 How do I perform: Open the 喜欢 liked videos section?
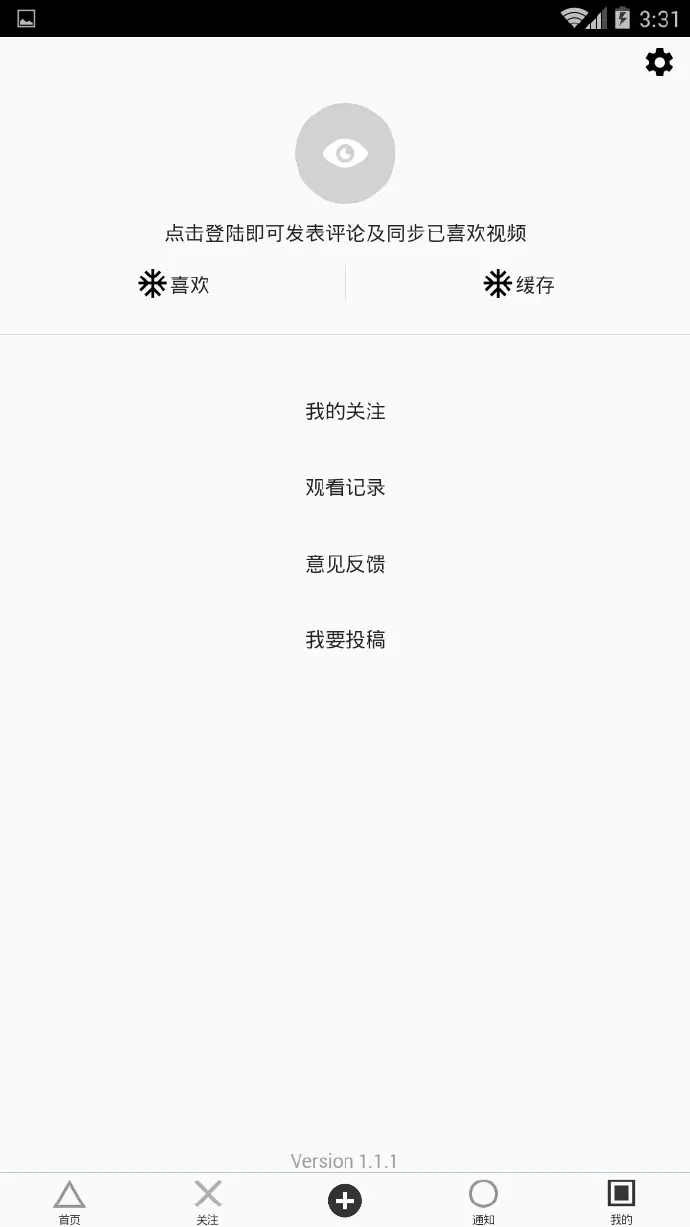click(174, 285)
